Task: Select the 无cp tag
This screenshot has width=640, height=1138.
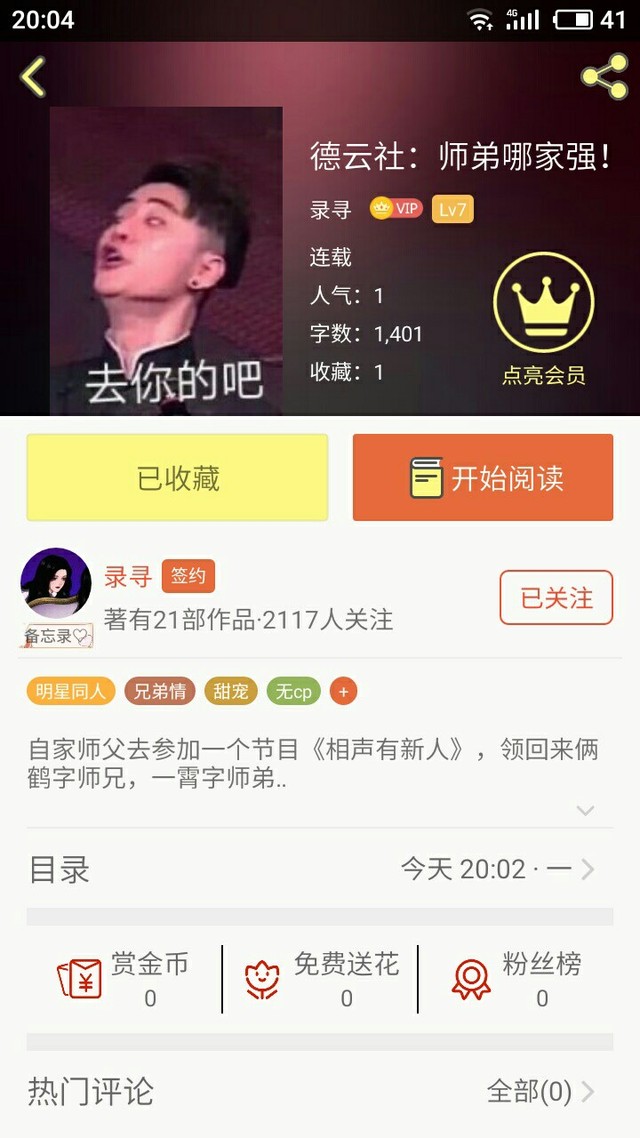Action: point(293,691)
